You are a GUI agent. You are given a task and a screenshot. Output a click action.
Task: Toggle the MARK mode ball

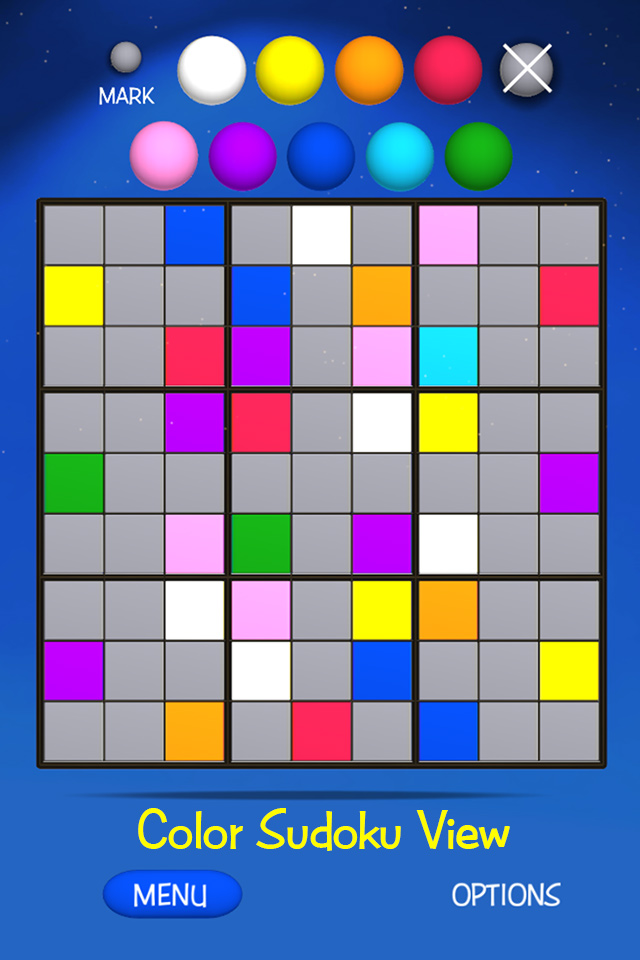point(126,58)
